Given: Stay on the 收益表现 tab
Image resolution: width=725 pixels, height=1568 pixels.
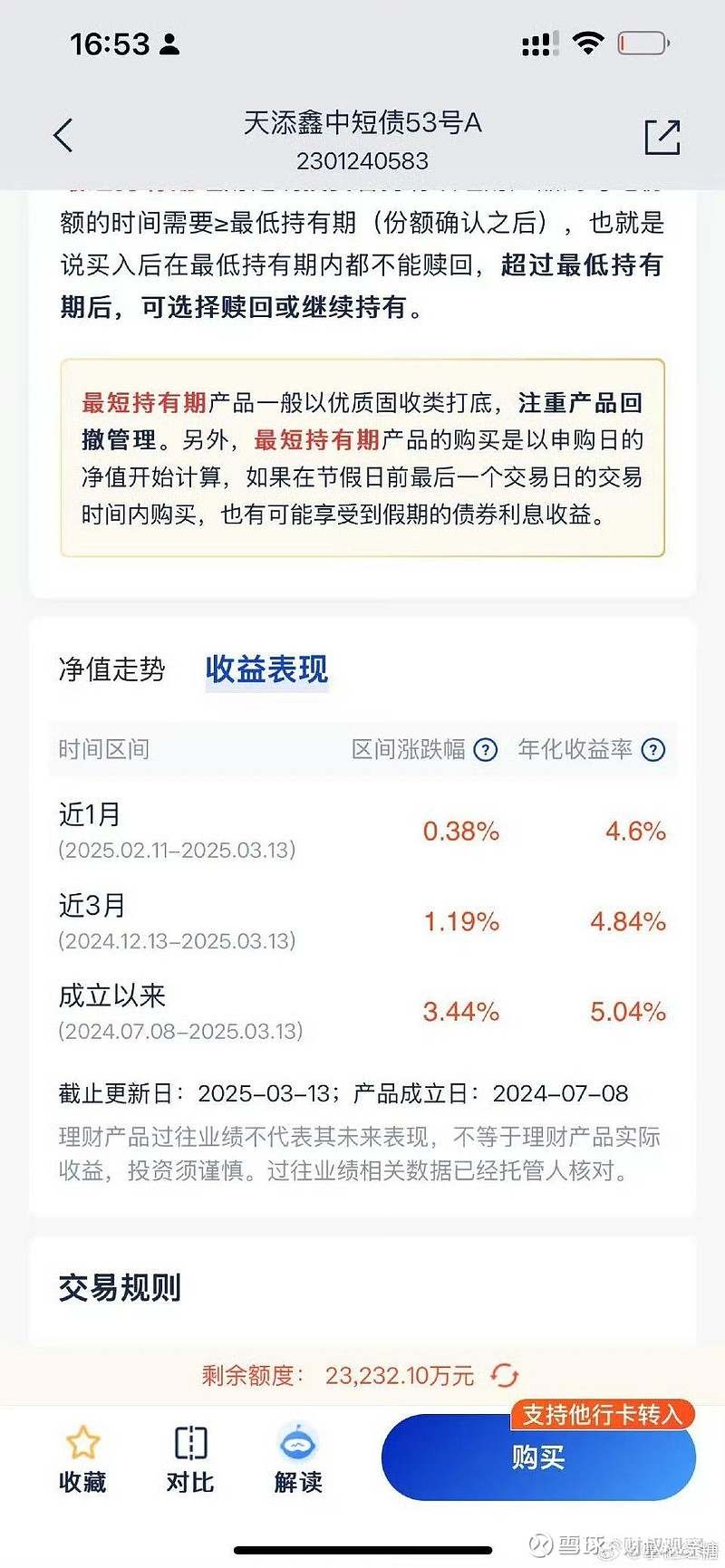Looking at the screenshot, I should tap(266, 669).
